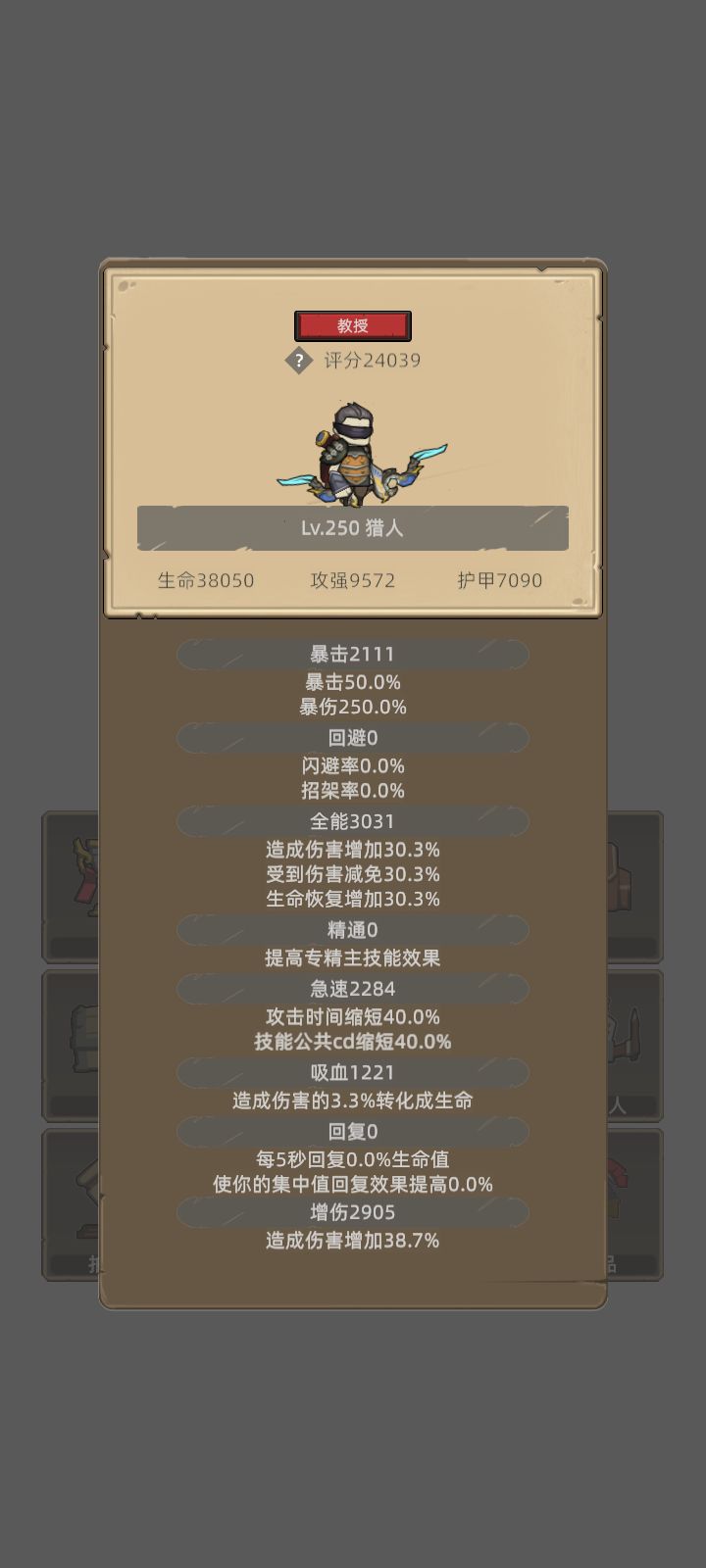The image size is (706, 1568).
Task: Expand the 回避0 evasion stat bar
Action: click(x=351, y=737)
